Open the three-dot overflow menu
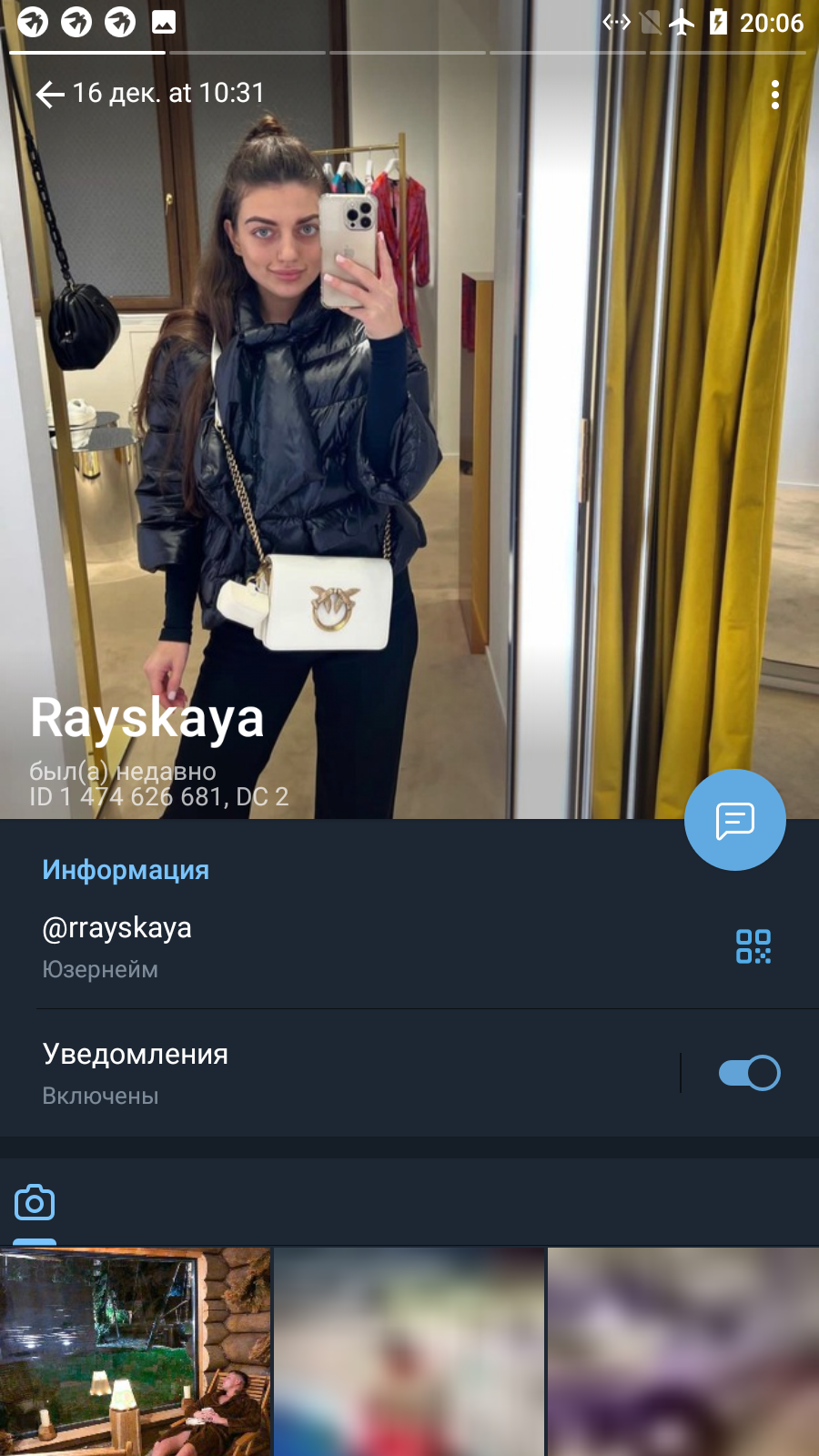The image size is (819, 1456). coord(774,95)
